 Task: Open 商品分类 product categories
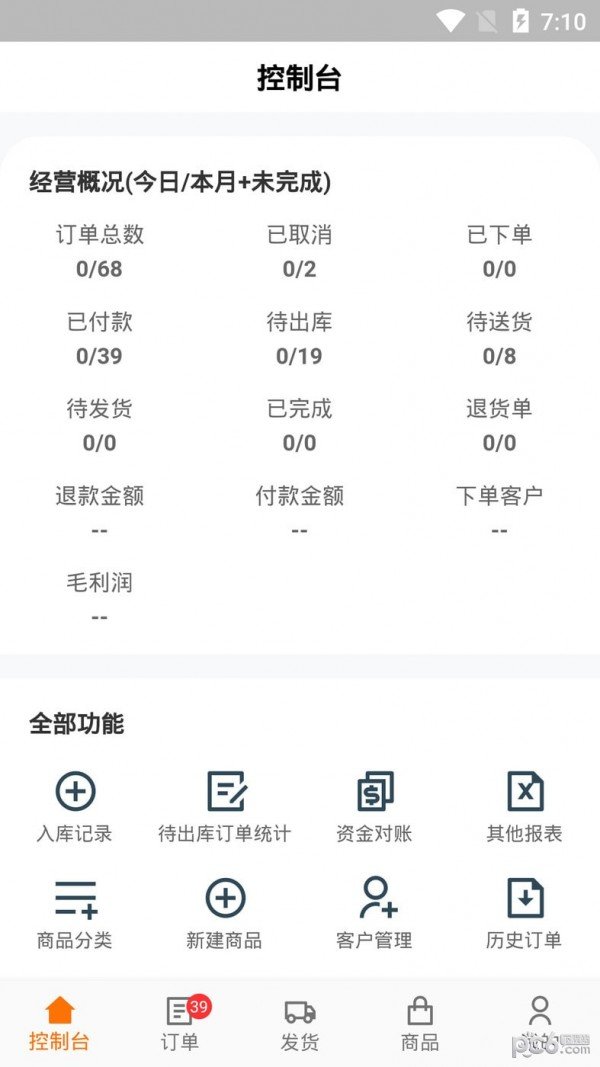click(x=75, y=912)
